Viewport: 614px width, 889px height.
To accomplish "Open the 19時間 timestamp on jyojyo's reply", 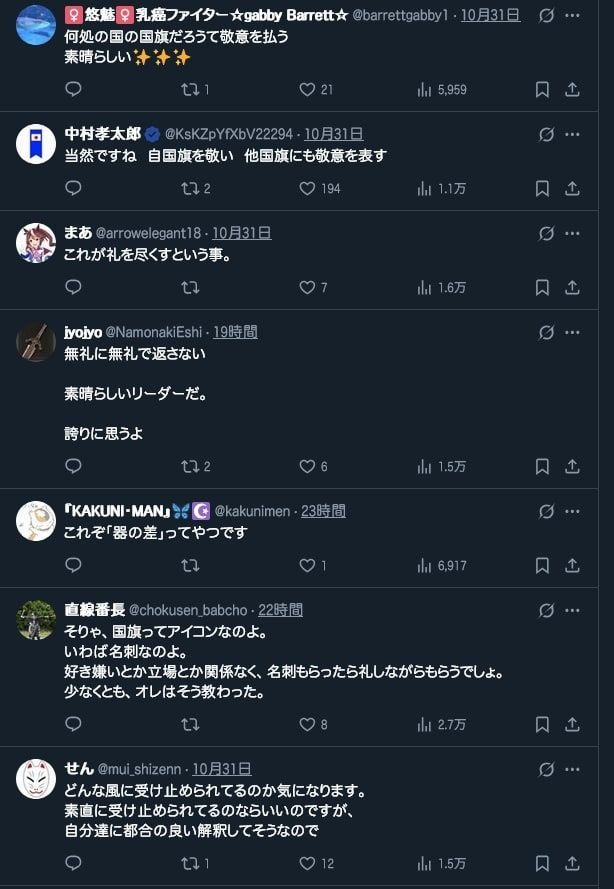I will [x=235, y=332].
